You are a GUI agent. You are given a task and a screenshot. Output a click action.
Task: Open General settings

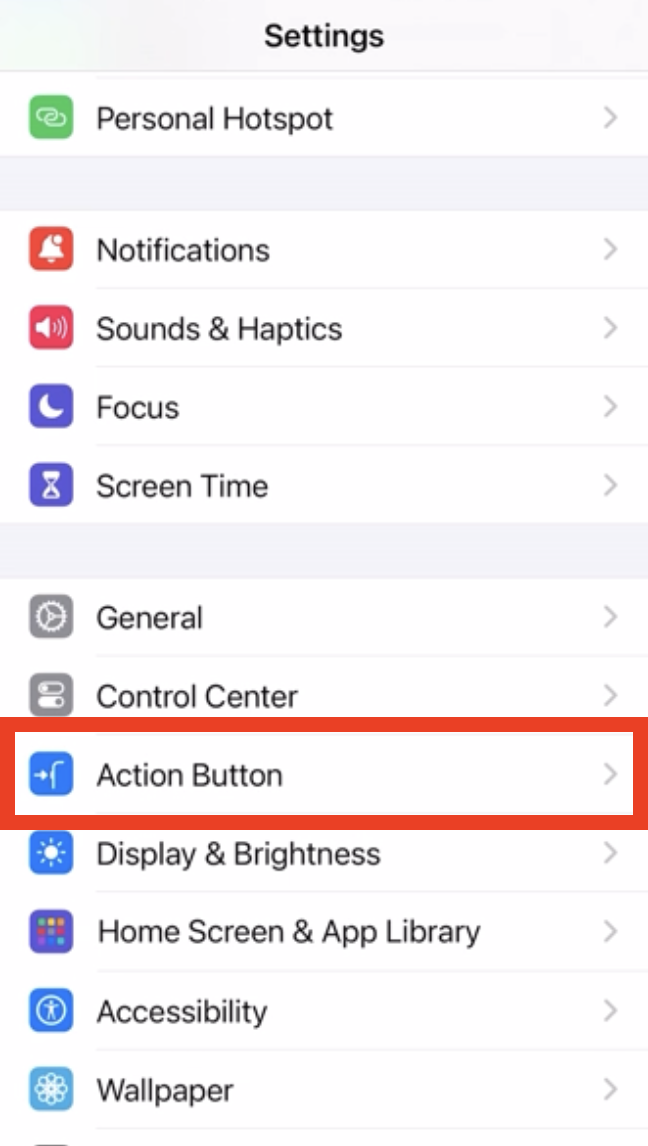coord(324,618)
